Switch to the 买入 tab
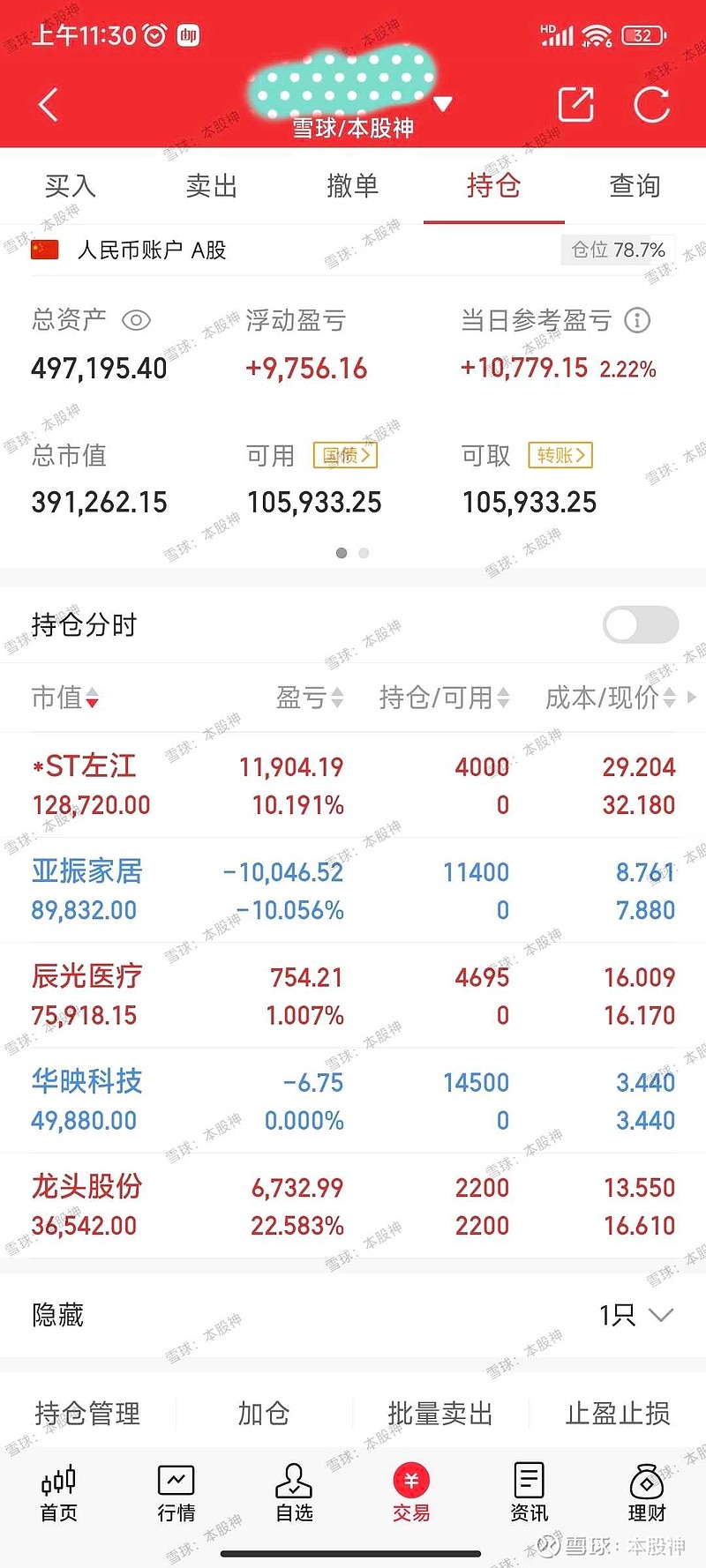 click(x=71, y=186)
